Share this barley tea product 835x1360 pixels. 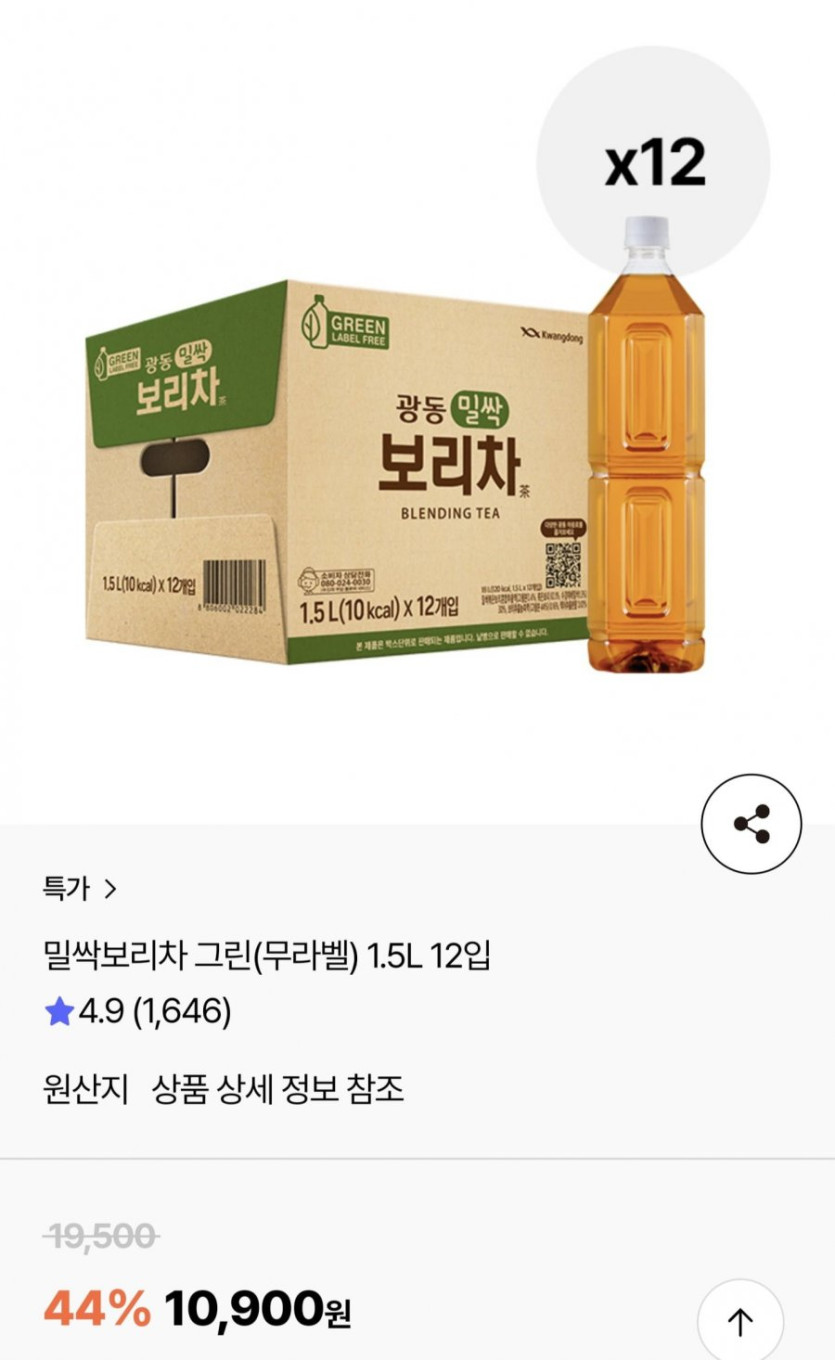751,824
